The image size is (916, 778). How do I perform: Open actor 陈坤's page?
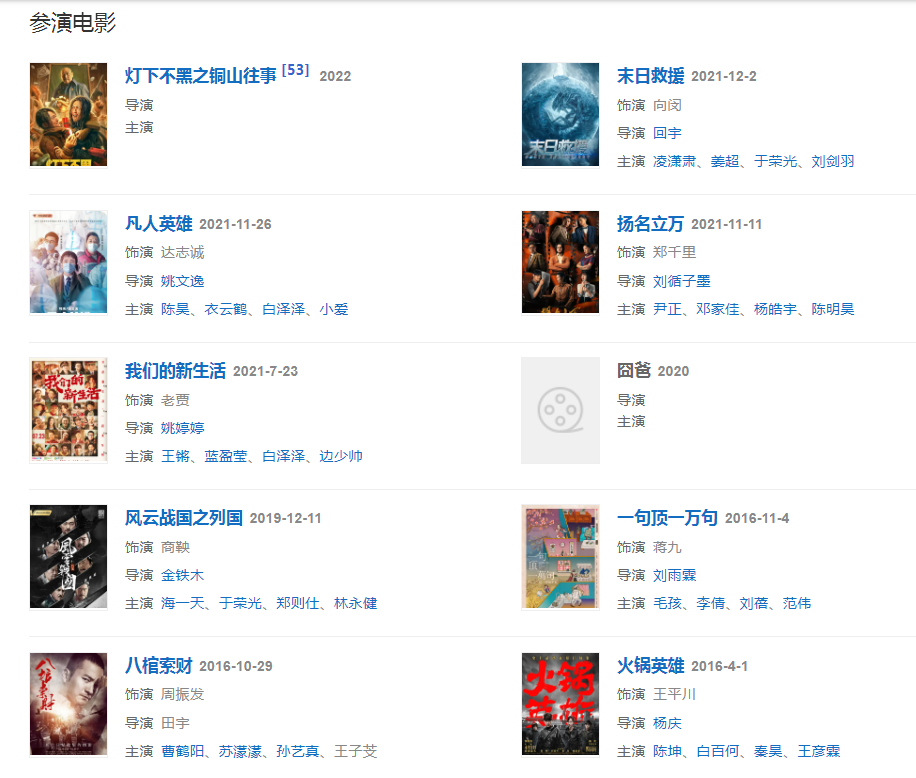(x=667, y=751)
